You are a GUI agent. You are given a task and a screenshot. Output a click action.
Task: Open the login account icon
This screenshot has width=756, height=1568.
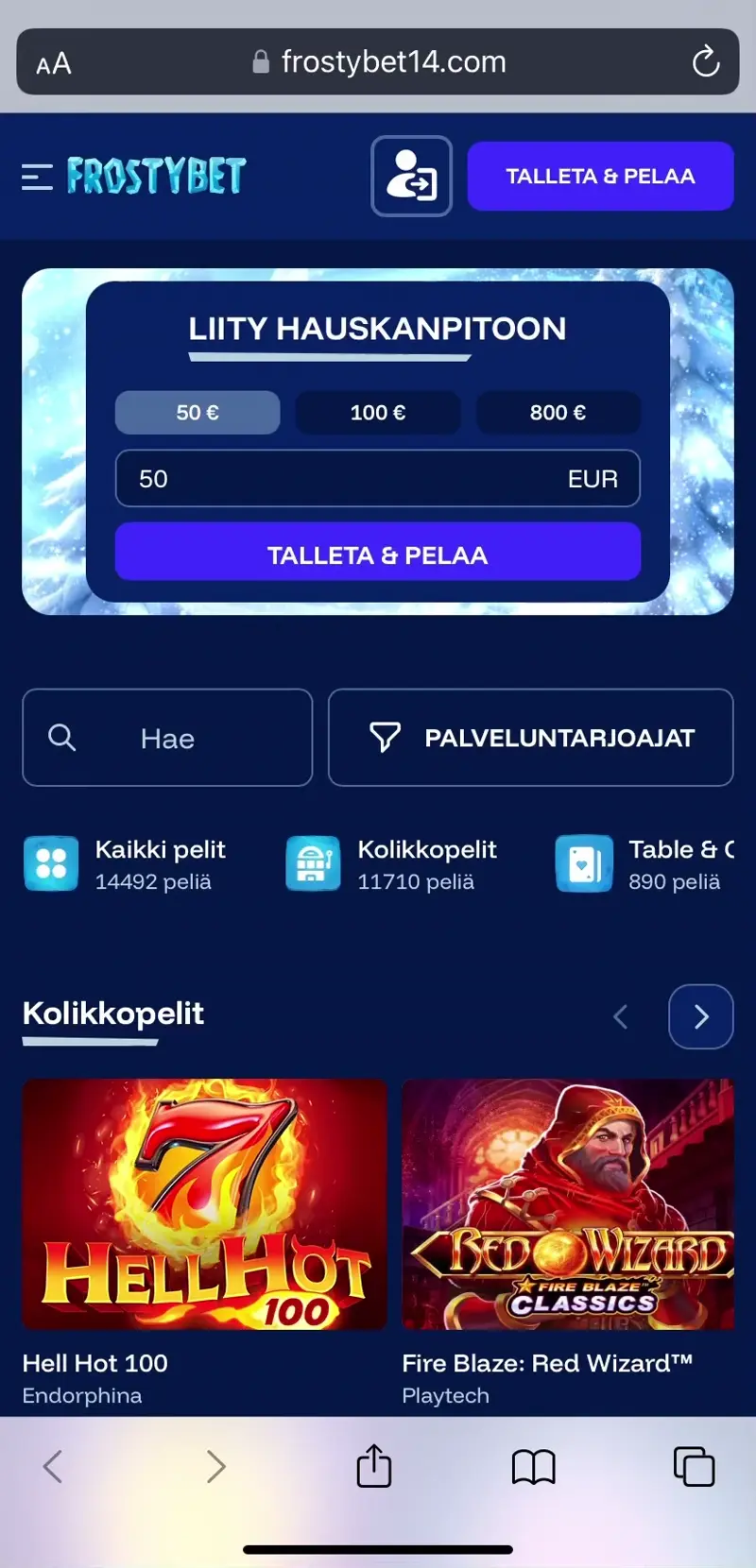point(411,176)
